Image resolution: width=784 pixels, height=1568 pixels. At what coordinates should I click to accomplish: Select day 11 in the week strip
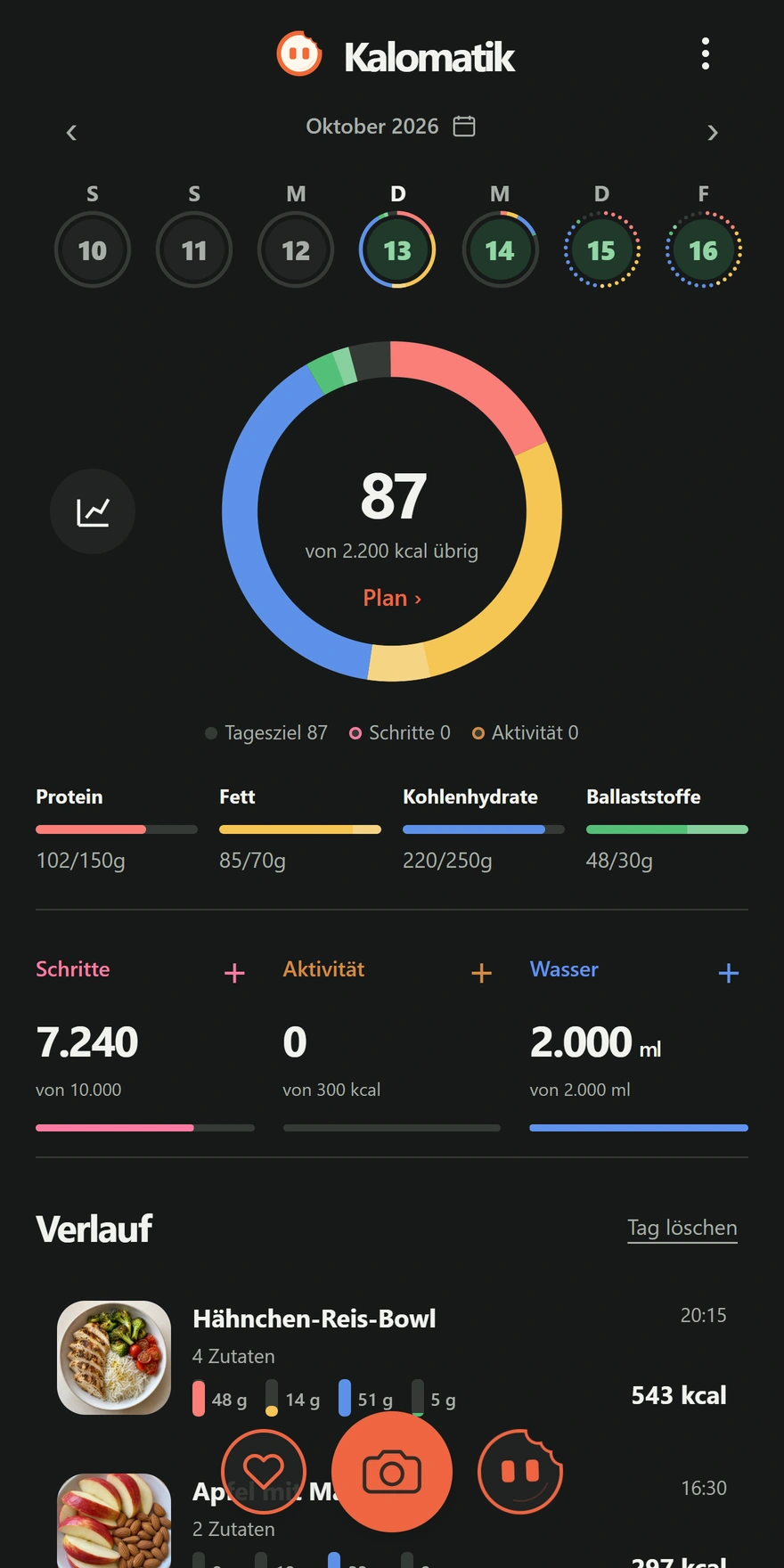194,250
